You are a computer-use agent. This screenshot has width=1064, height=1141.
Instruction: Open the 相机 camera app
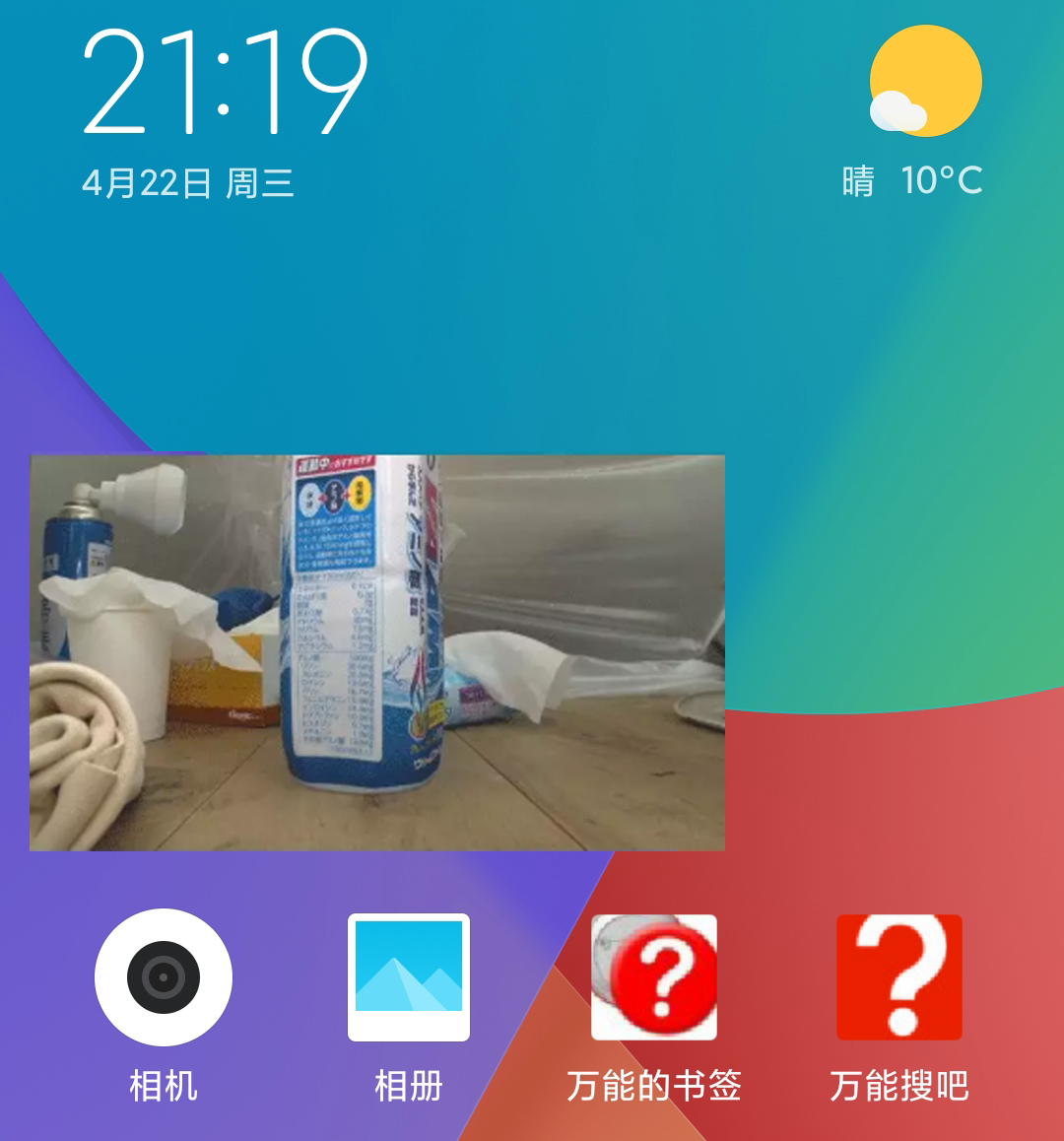164,976
